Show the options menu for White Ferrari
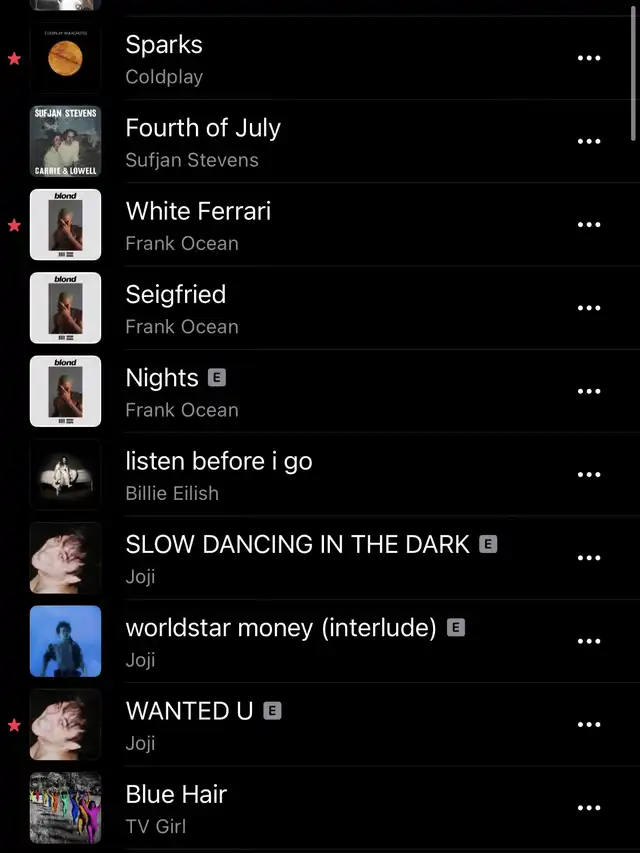640x853 pixels. [589, 225]
